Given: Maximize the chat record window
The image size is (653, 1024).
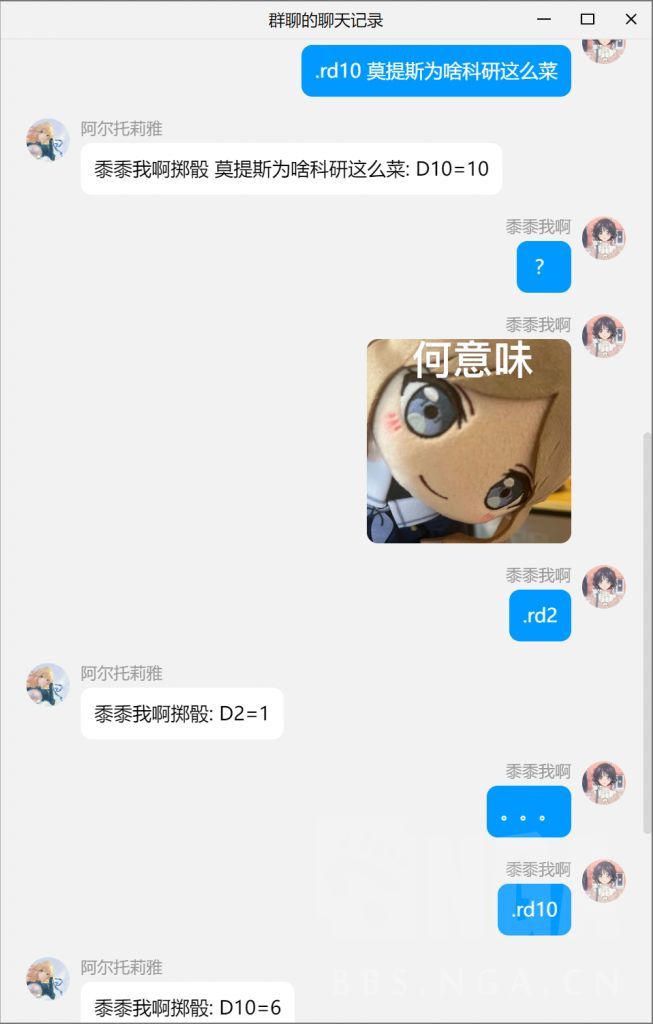Looking at the screenshot, I should pos(588,20).
